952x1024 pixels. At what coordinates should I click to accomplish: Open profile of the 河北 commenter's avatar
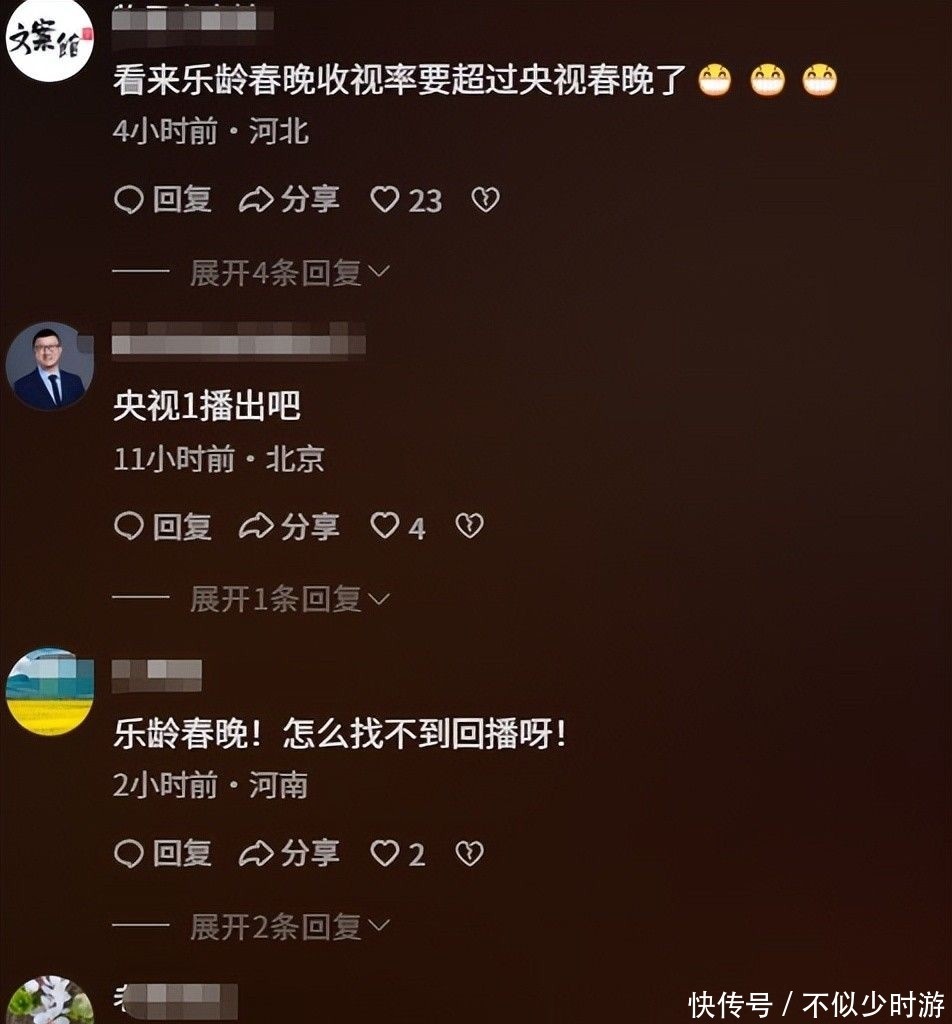point(50,39)
